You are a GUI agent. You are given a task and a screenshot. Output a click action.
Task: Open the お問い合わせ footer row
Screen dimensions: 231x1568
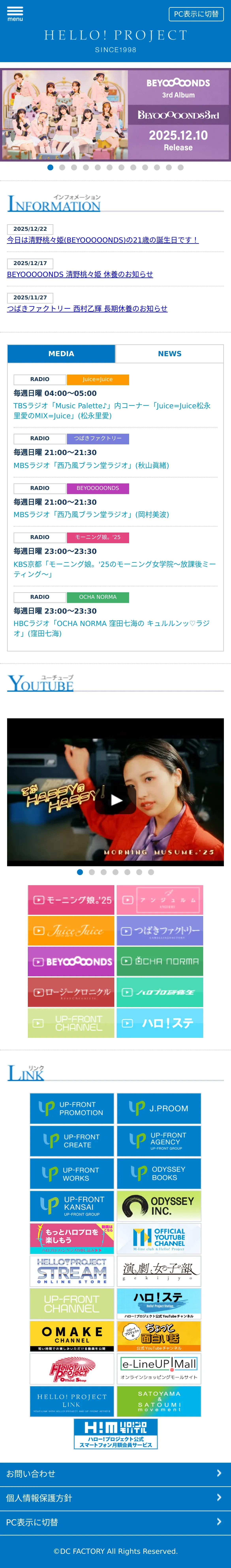pyautogui.click(x=115, y=1474)
